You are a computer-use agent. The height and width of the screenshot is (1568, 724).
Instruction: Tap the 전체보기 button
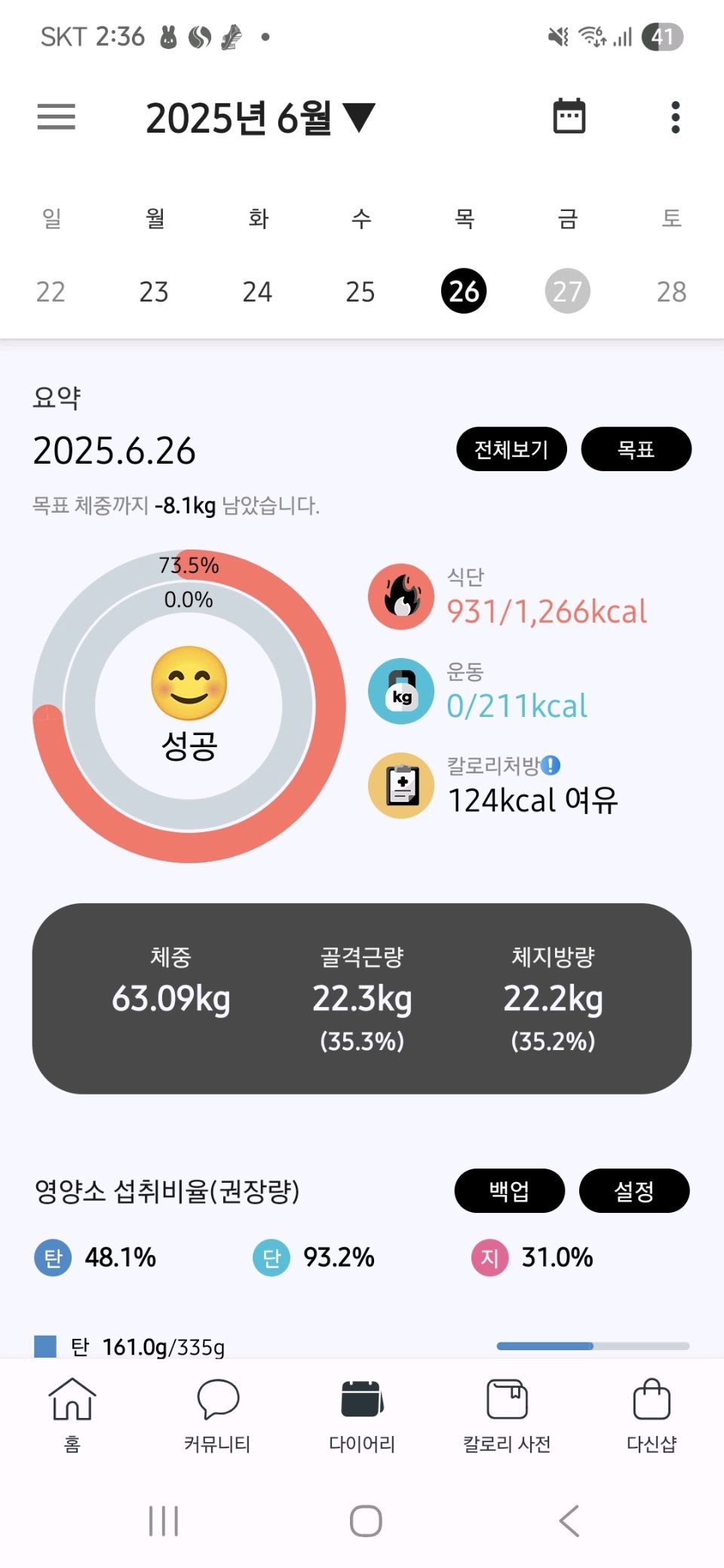[x=511, y=449]
